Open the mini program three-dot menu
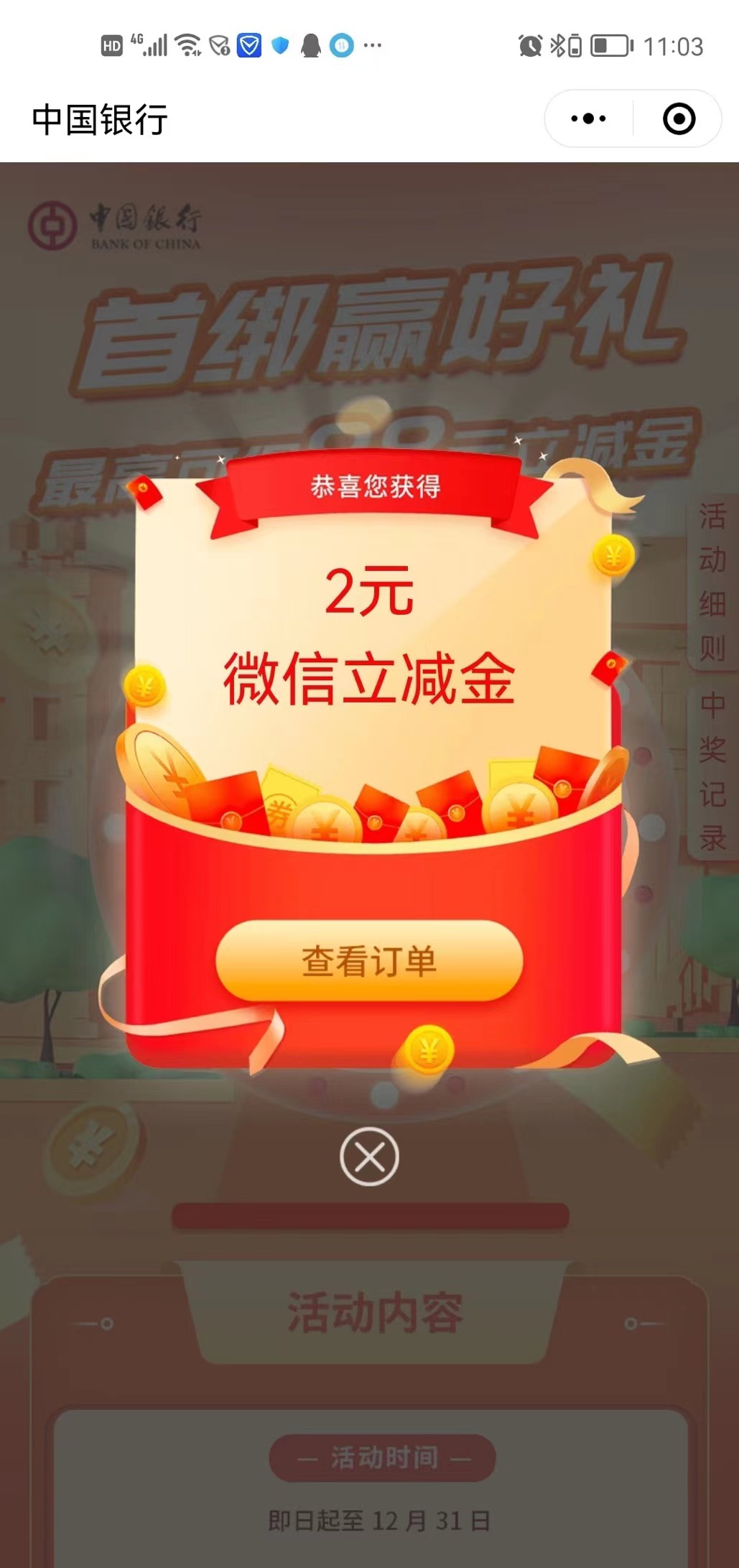 (588, 119)
